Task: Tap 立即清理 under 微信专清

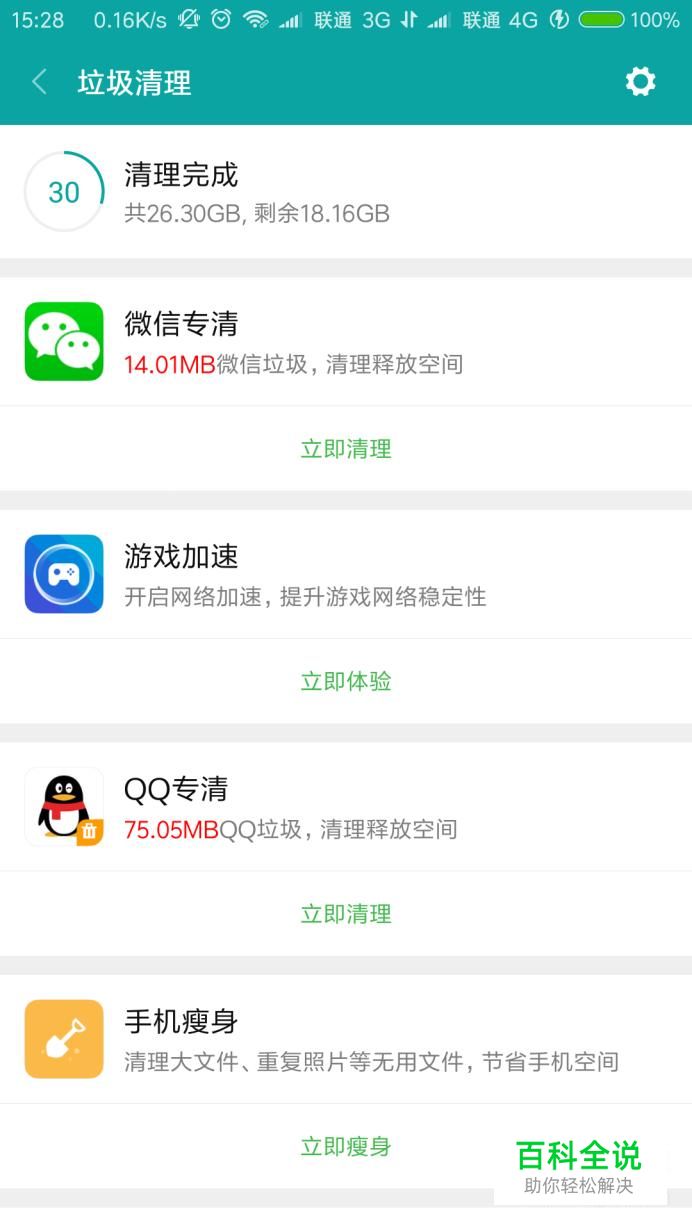Action: click(346, 449)
